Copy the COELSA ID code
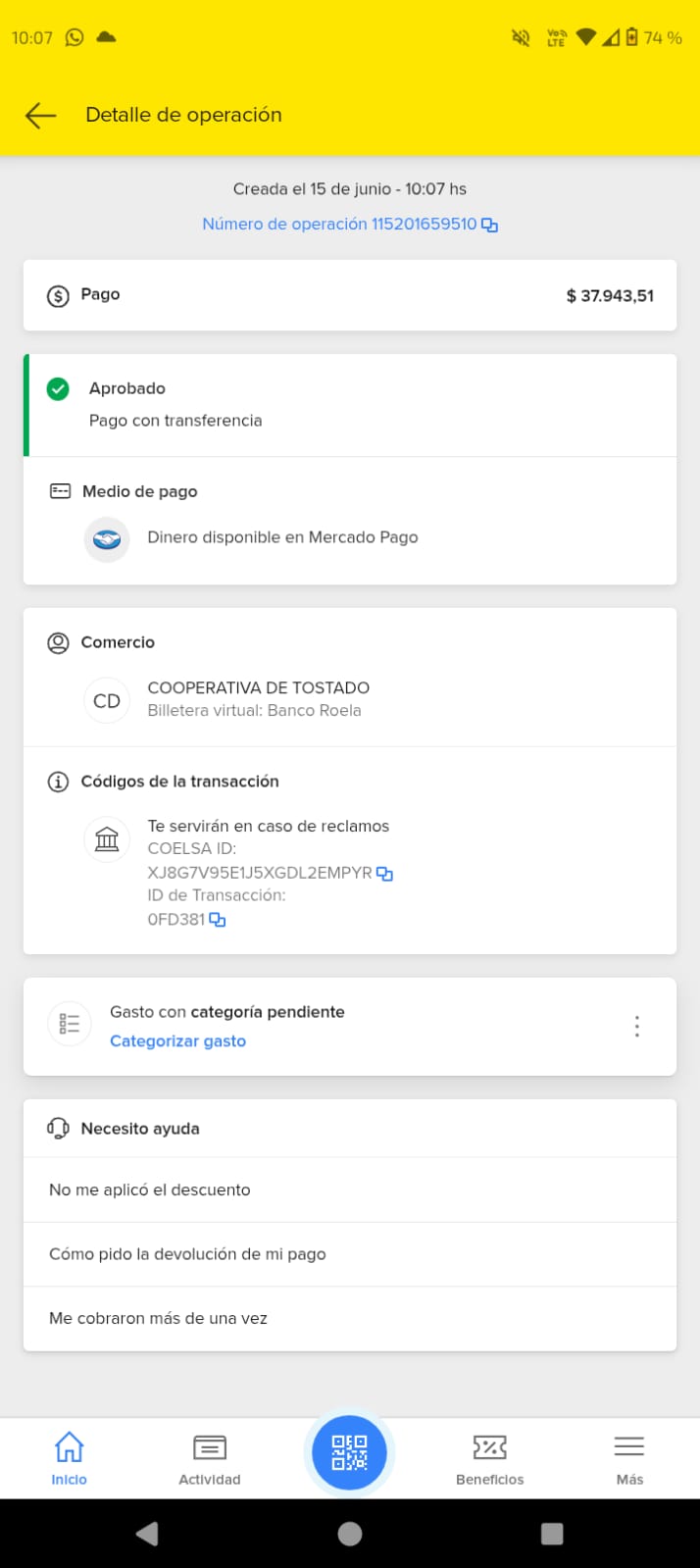700x1568 pixels. [384, 873]
